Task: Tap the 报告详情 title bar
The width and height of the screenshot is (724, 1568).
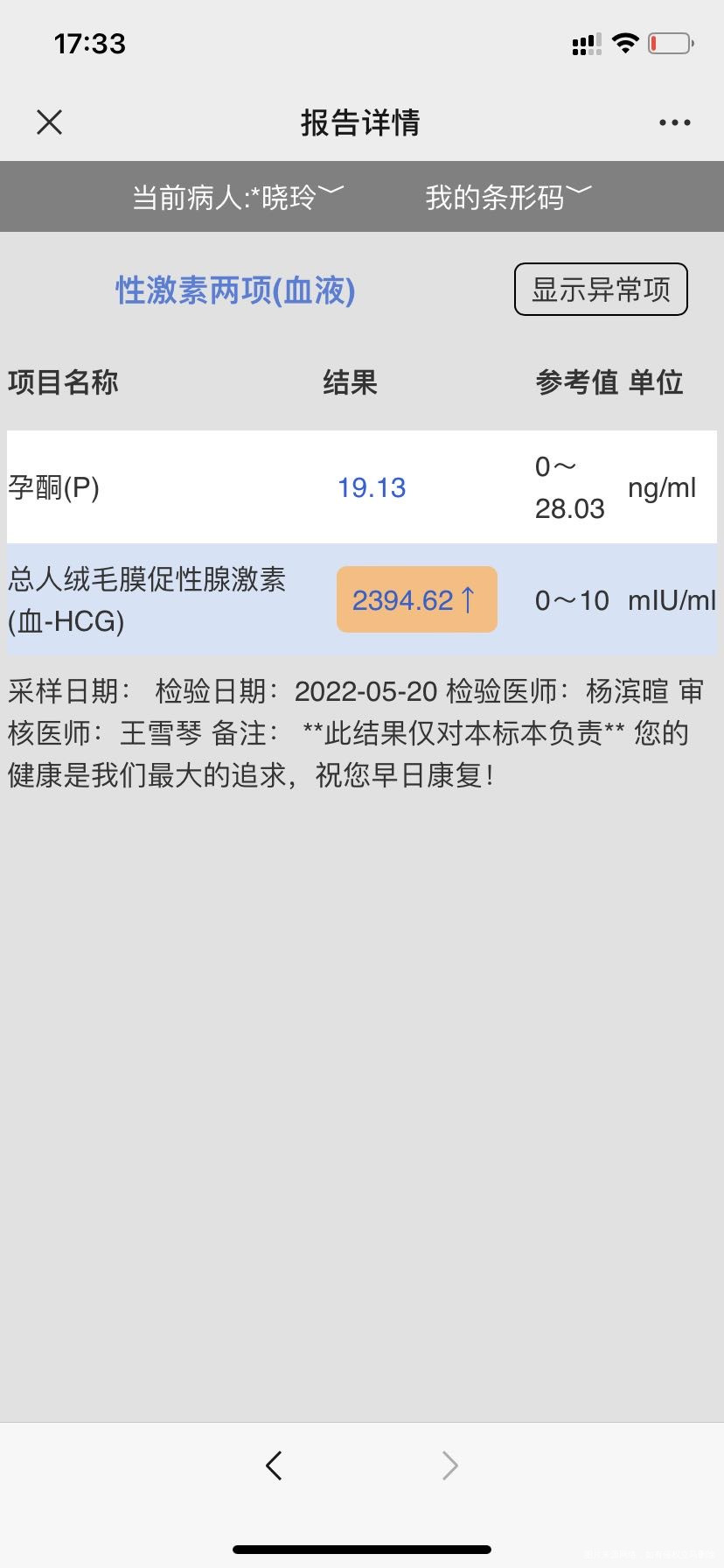Action: (362, 123)
